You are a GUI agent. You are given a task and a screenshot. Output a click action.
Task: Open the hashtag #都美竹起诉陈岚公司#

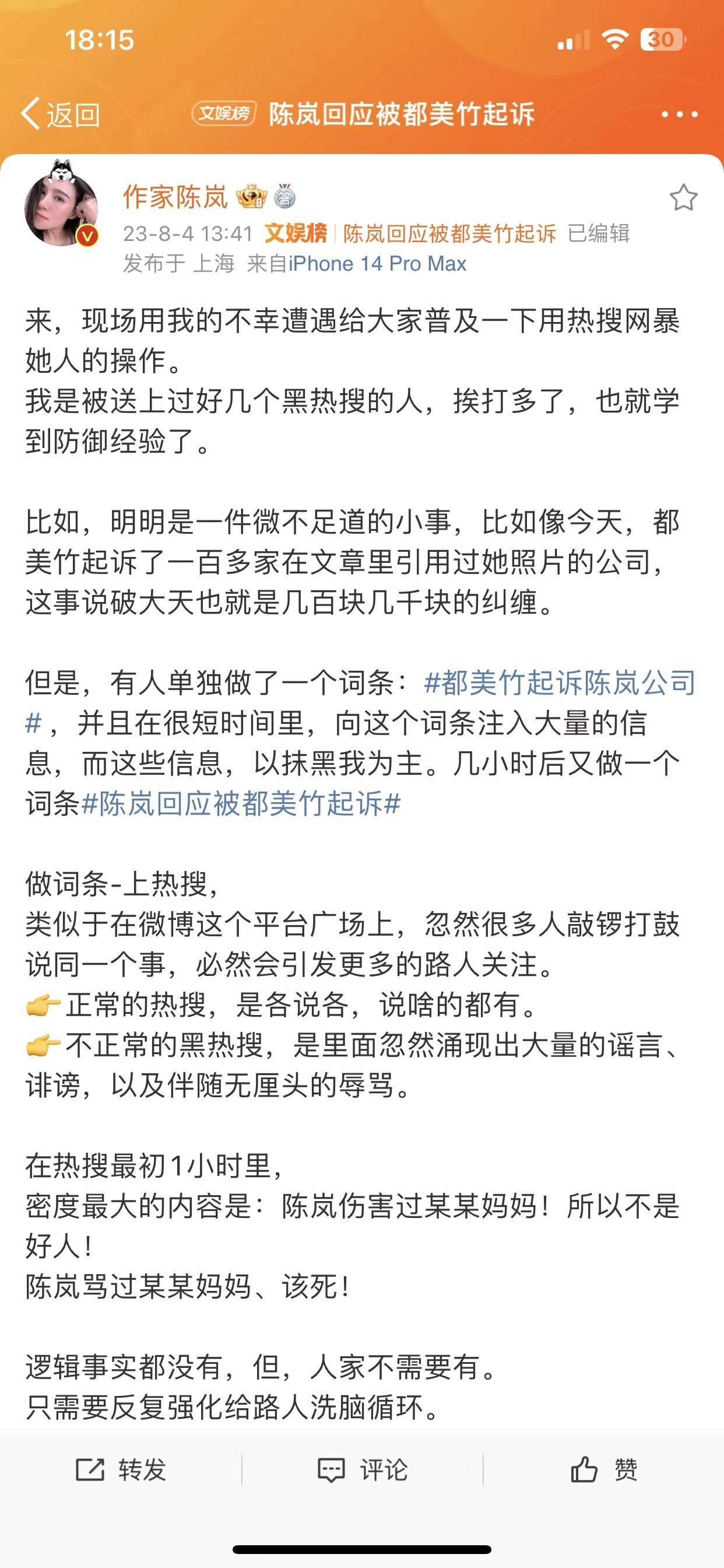[x=560, y=682]
